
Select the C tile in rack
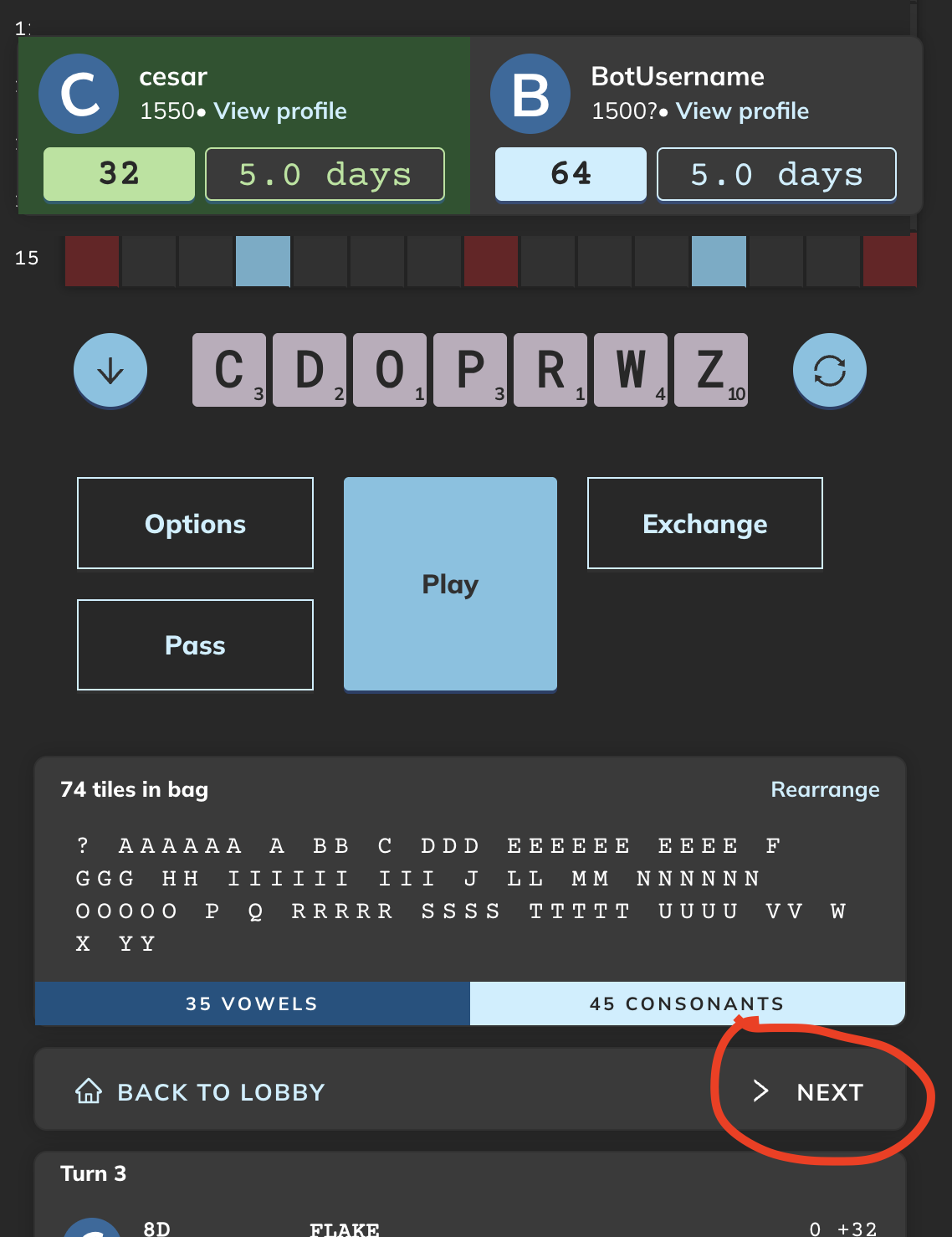pos(229,370)
